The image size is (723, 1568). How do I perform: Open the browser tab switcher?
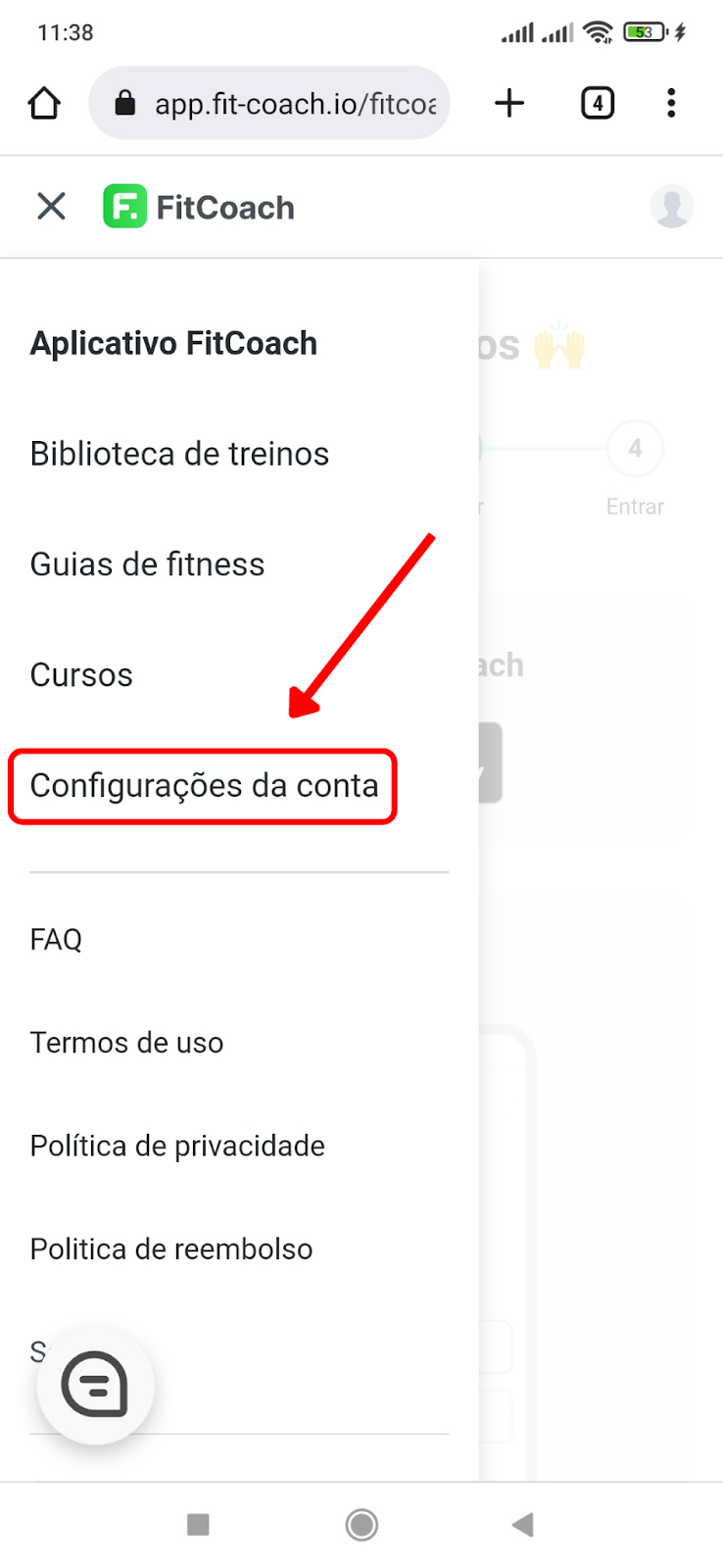598,103
